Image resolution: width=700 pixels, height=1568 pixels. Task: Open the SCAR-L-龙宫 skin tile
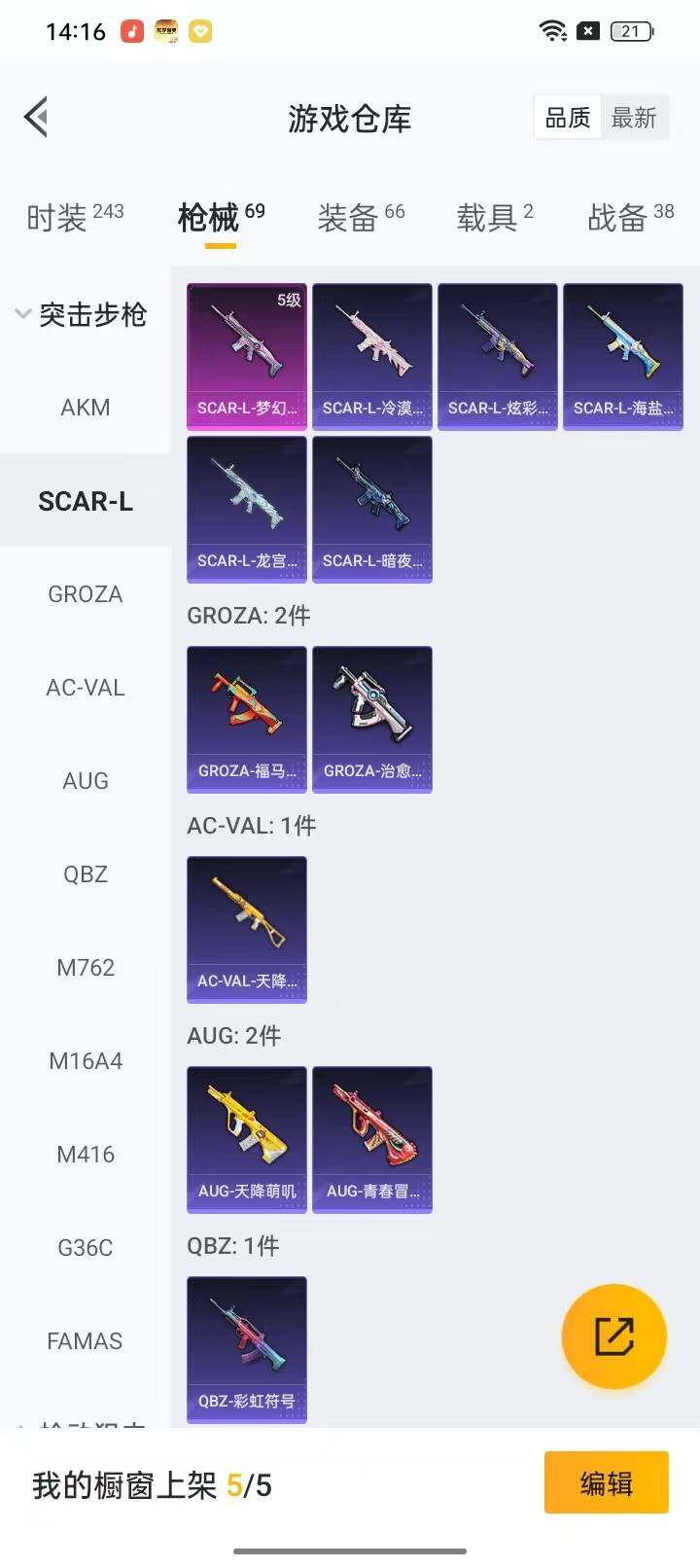point(247,509)
